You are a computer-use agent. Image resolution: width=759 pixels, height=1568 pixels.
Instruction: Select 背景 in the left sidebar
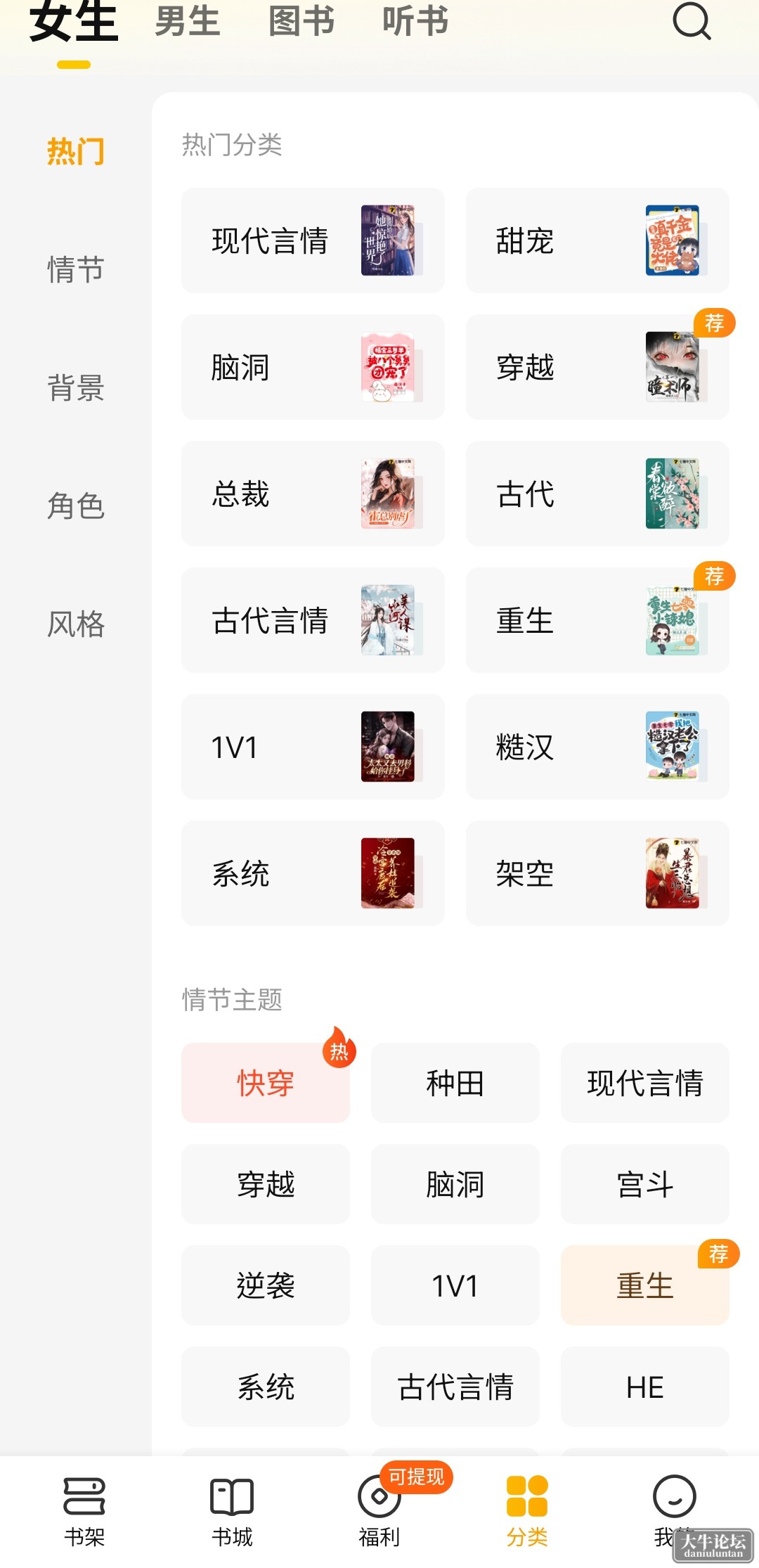pyautogui.click(x=76, y=387)
